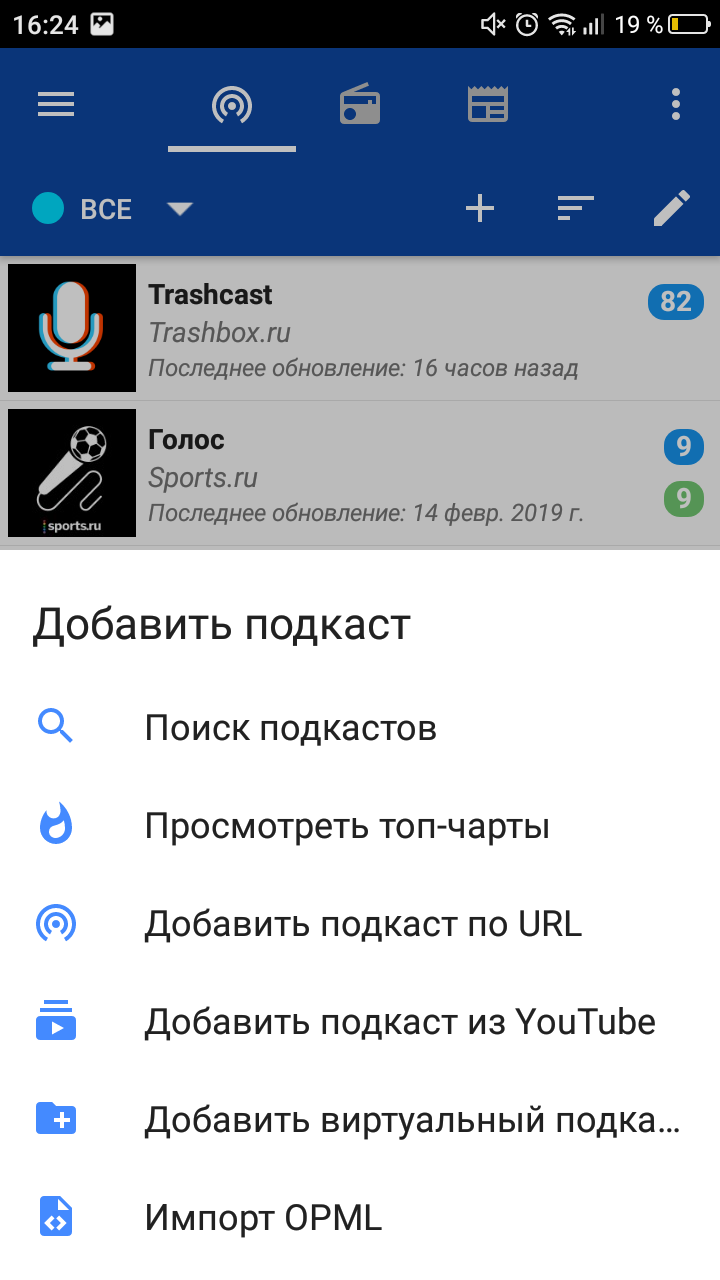Choose Добавить подкаст по URL
This screenshot has width=720, height=1280.
pyautogui.click(x=360, y=924)
